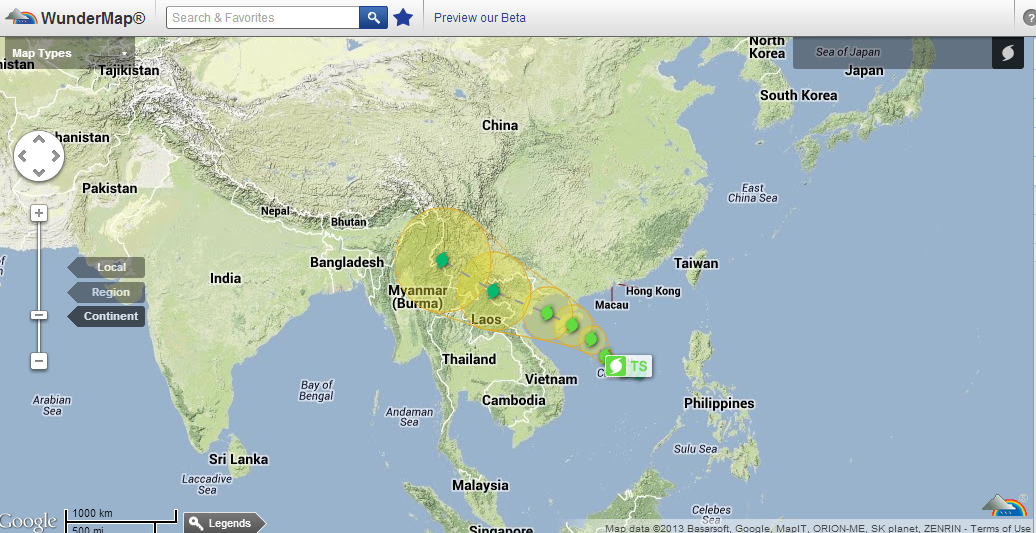Viewport: 1036px width, 533px height.
Task: Open the Preview our Beta link
Action: click(480, 18)
